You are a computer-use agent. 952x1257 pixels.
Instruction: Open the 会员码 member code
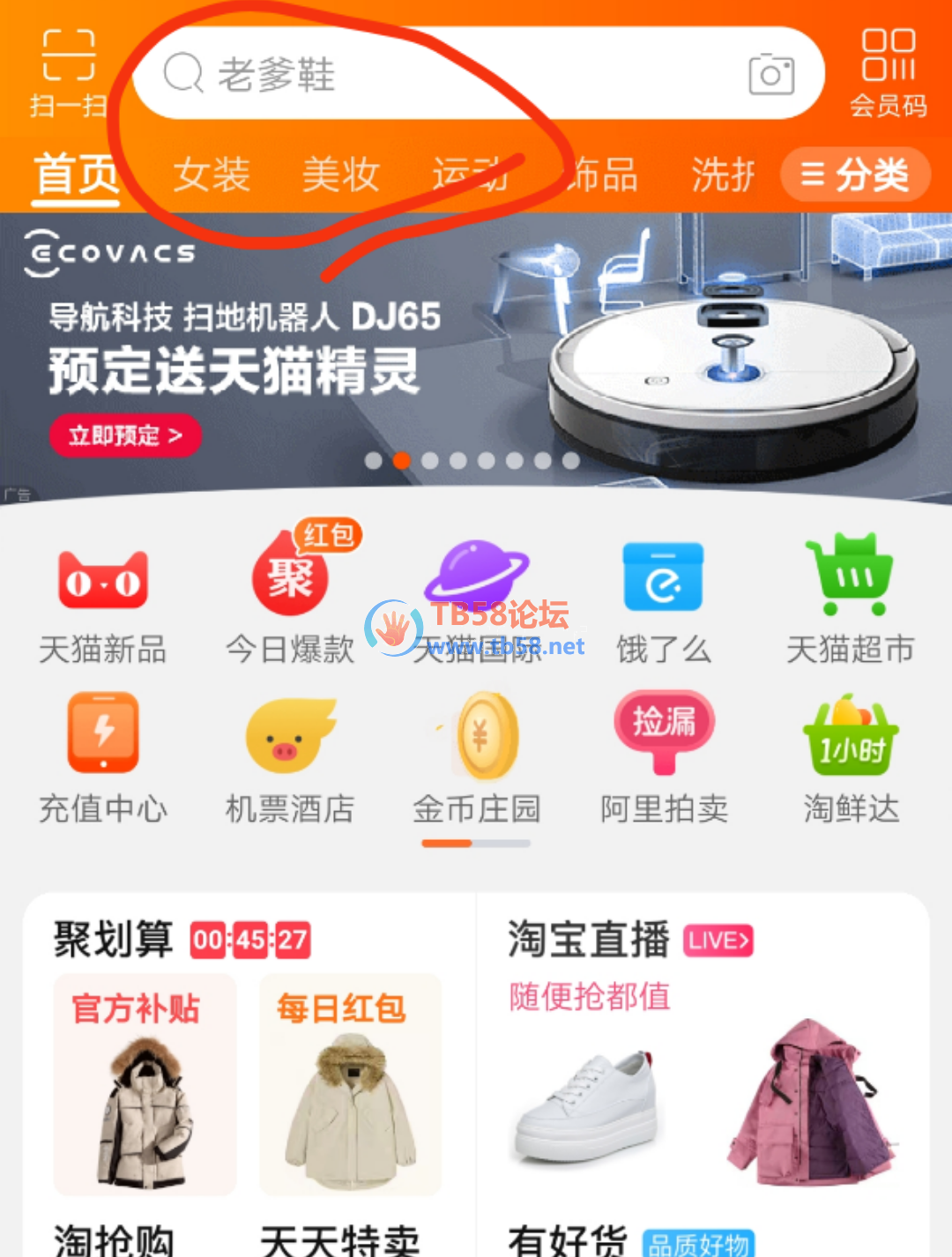tap(888, 72)
